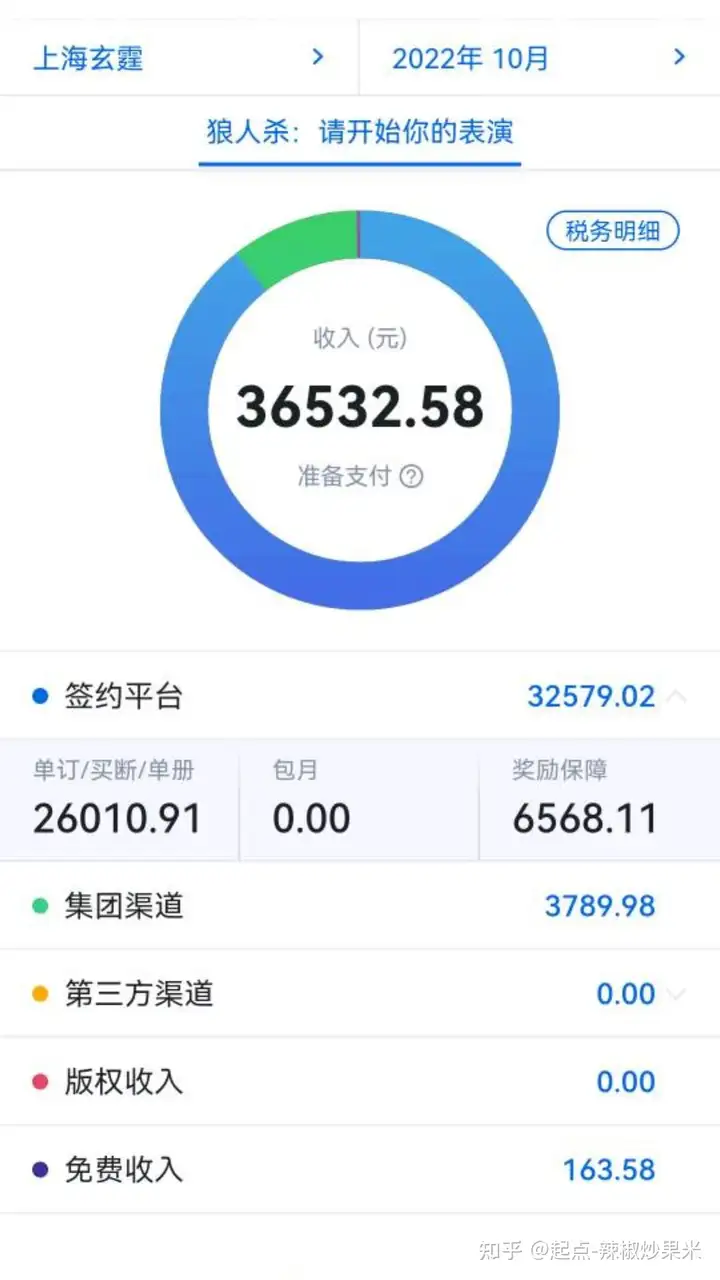Open the 上海玄霆 company selector
720x1280 pixels.
tap(178, 58)
